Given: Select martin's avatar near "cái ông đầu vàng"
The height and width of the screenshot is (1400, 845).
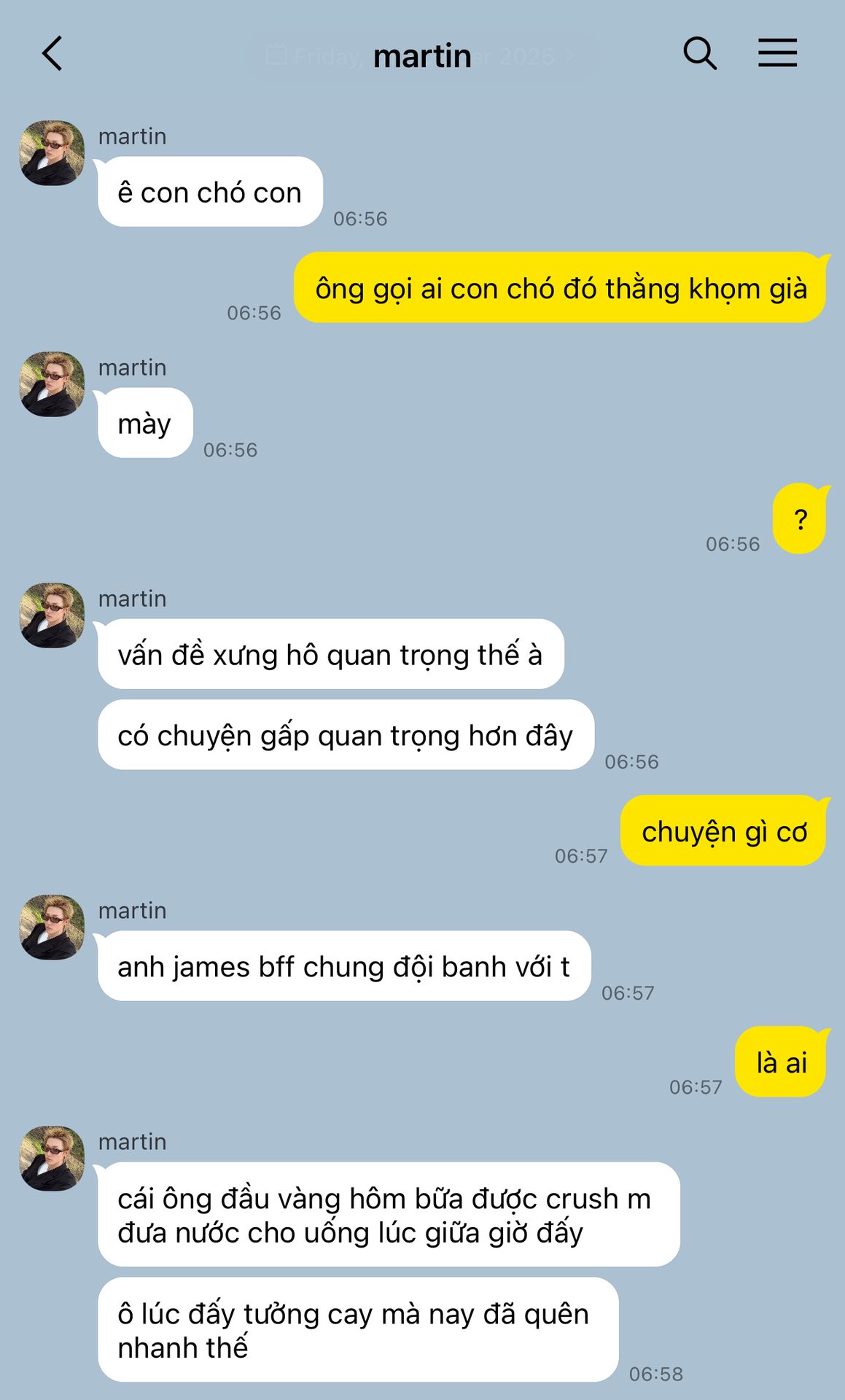Looking at the screenshot, I should 52,1159.
